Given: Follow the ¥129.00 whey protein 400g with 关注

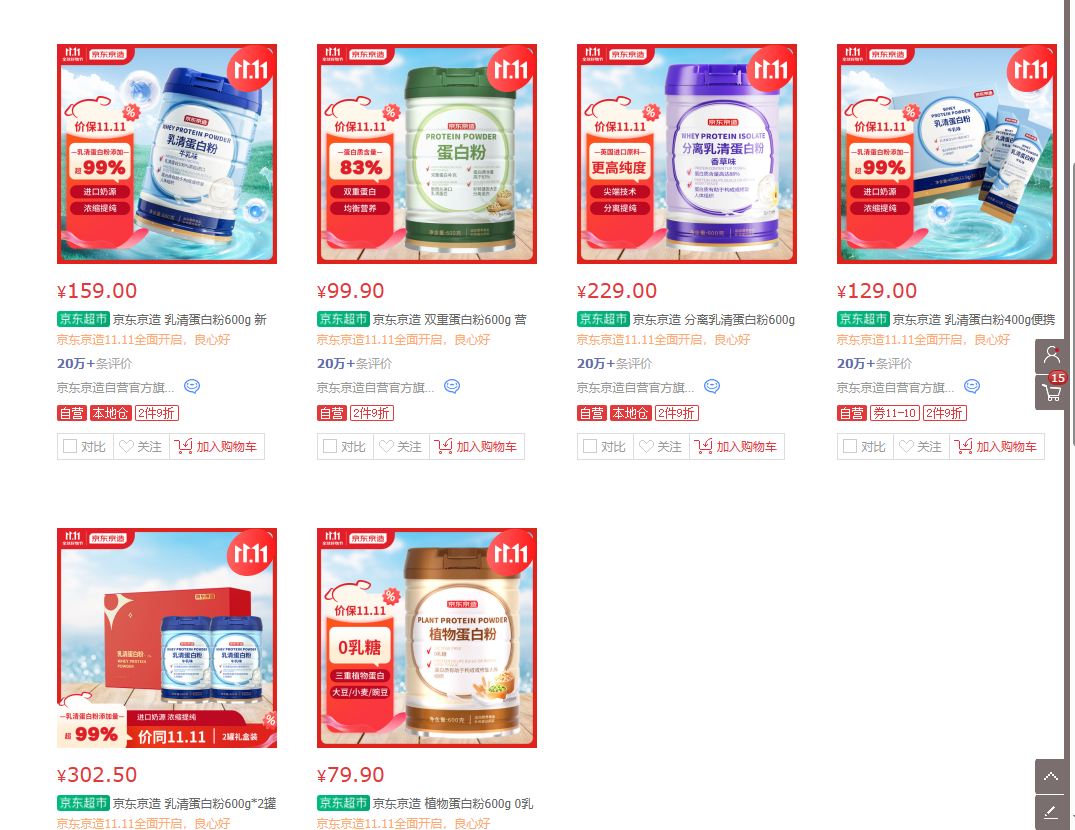Looking at the screenshot, I should click(921, 447).
